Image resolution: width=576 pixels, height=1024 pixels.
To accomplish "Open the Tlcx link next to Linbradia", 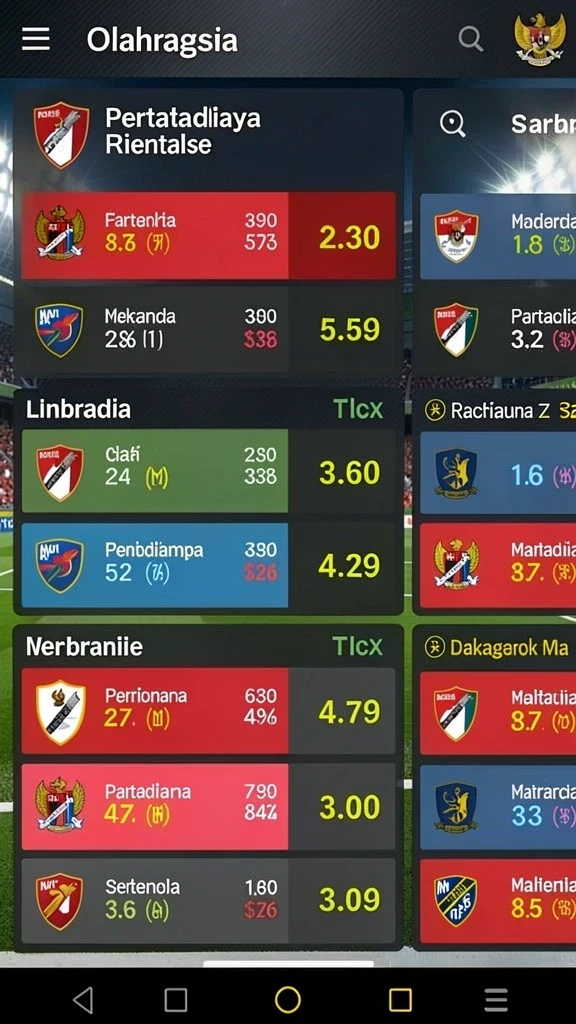I will (358, 409).
